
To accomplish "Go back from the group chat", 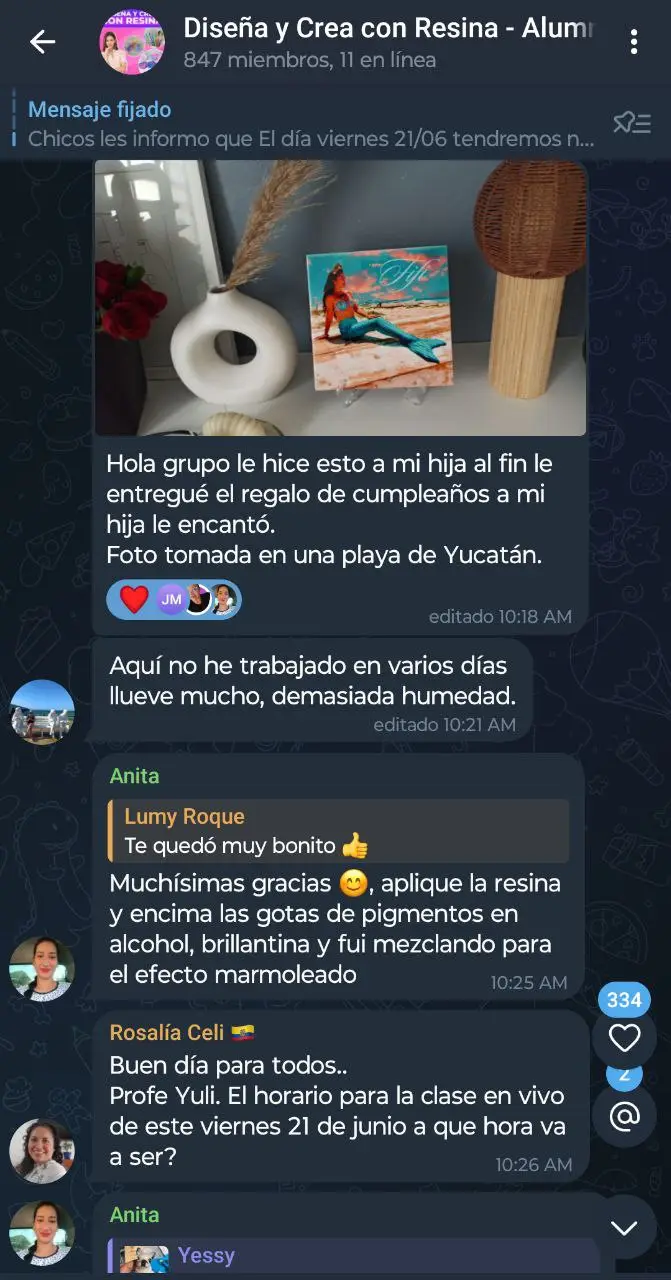I will 42,42.
